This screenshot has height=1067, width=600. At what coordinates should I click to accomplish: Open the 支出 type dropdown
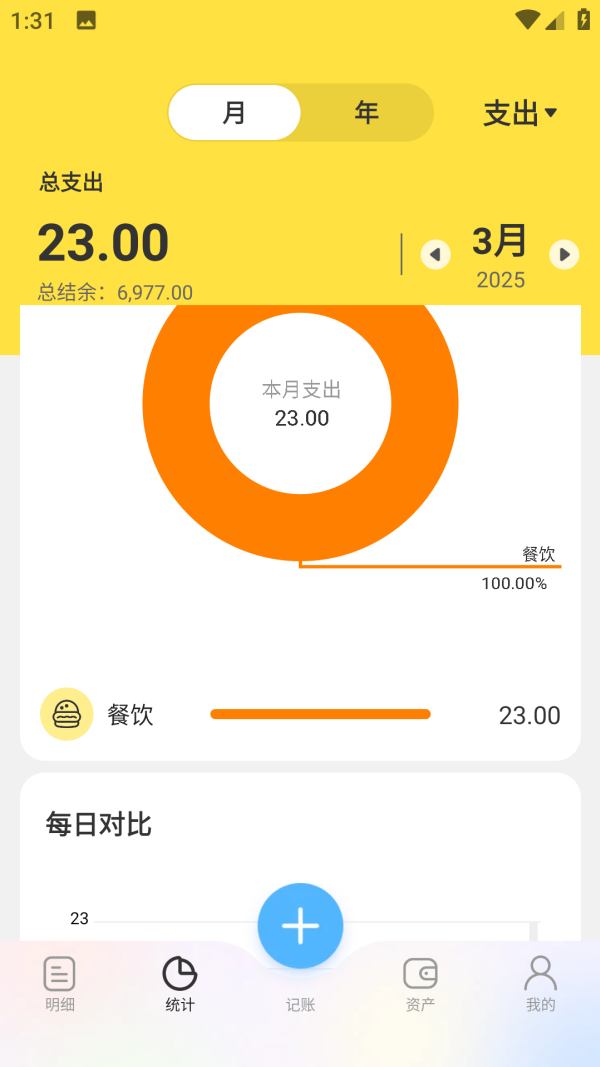point(520,114)
